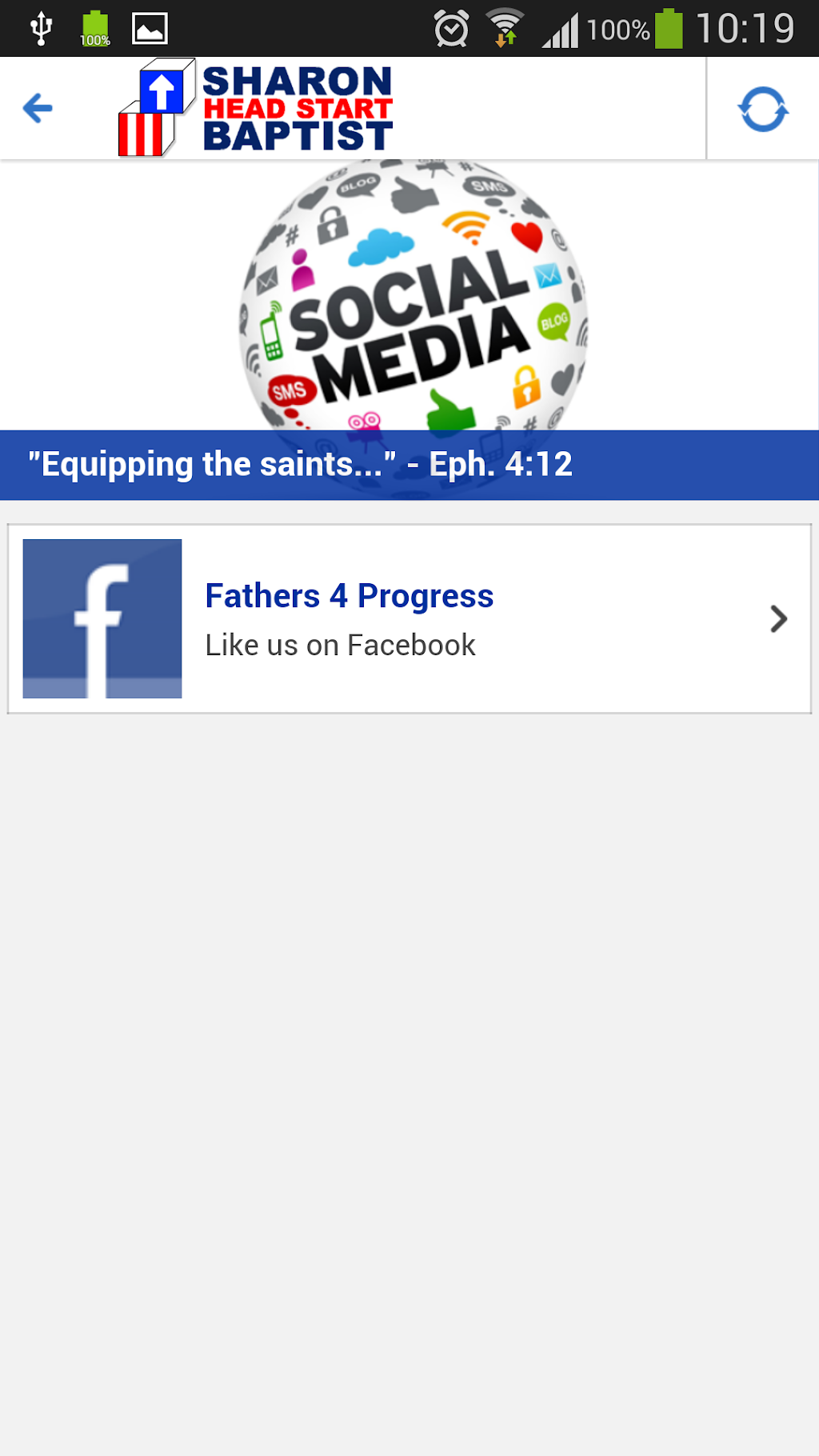
Task: Tap the refresh icon
Action: point(762,109)
